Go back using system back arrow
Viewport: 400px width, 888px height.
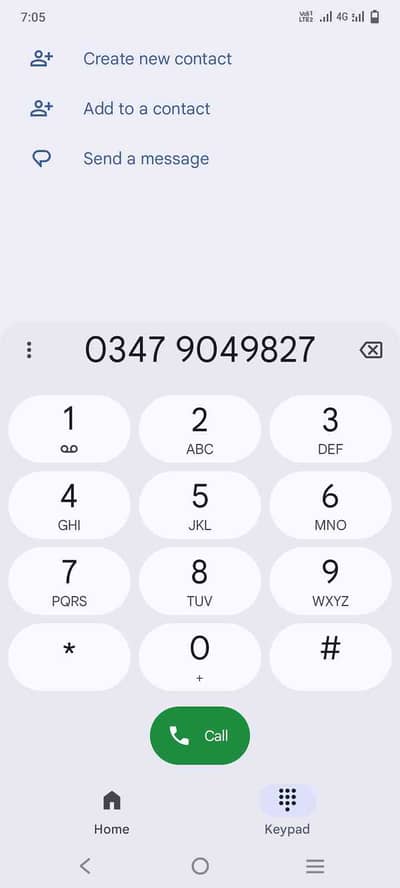click(85, 865)
